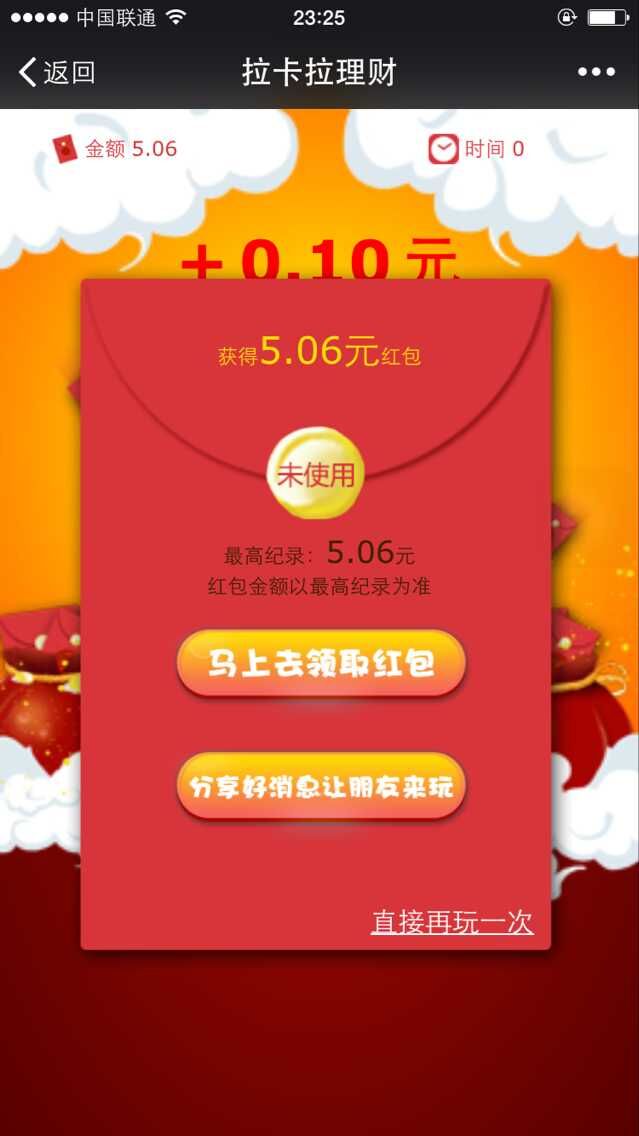Viewport: 639px width, 1136px height.
Task: Share via 分享好消息让朋友来玩 button
Action: click(321, 786)
